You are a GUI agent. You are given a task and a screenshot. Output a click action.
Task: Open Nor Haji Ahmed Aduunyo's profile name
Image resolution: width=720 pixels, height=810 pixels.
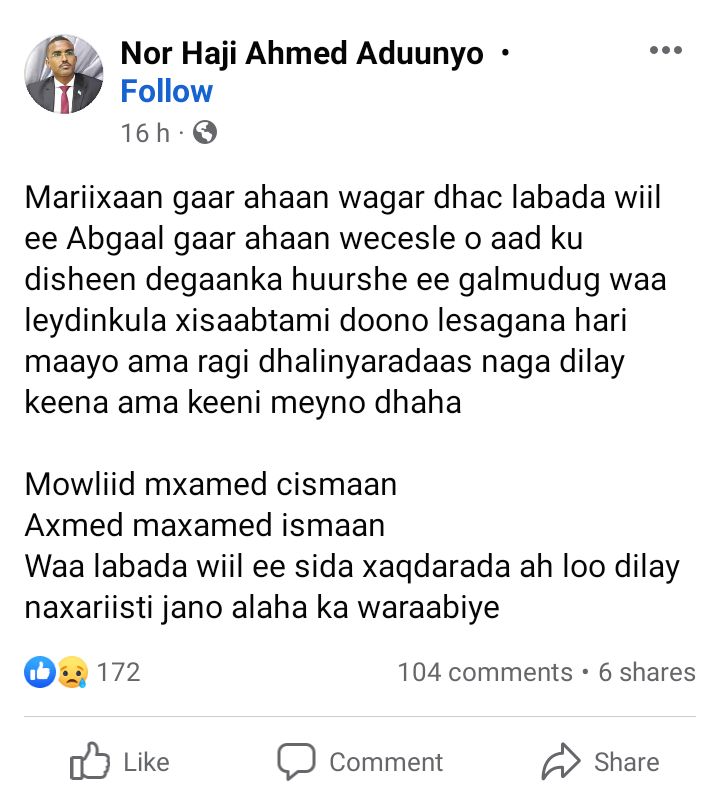tap(301, 53)
